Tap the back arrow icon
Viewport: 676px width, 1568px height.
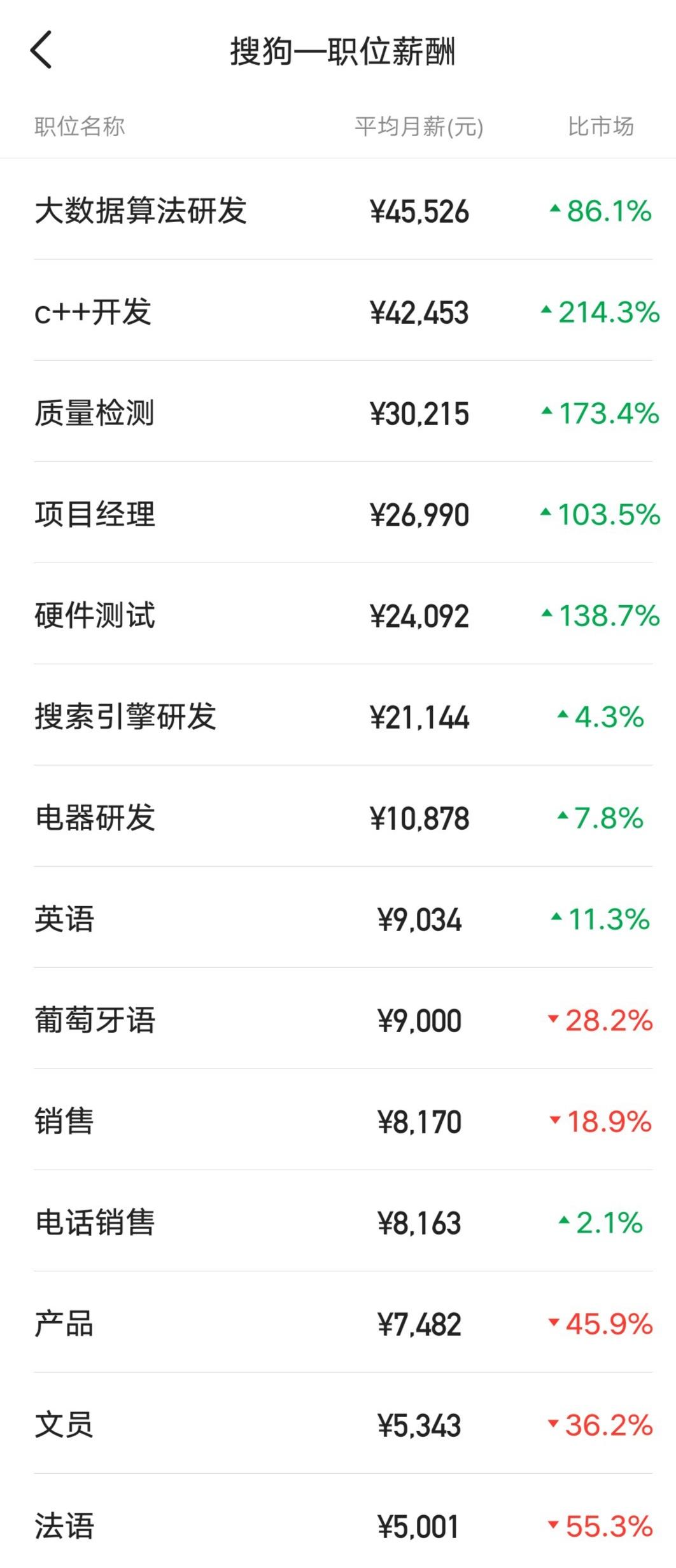click(43, 50)
